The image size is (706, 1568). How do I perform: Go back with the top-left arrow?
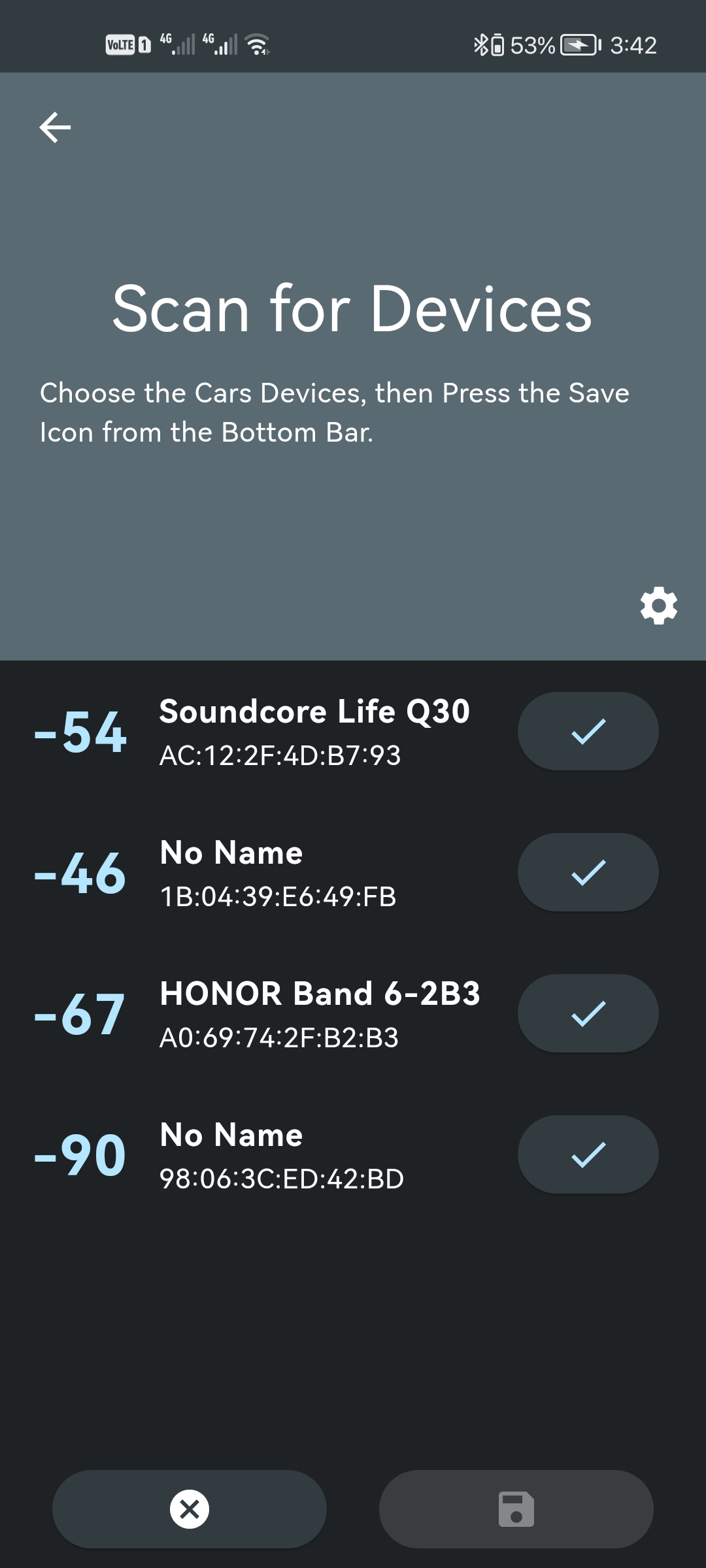pos(55,127)
